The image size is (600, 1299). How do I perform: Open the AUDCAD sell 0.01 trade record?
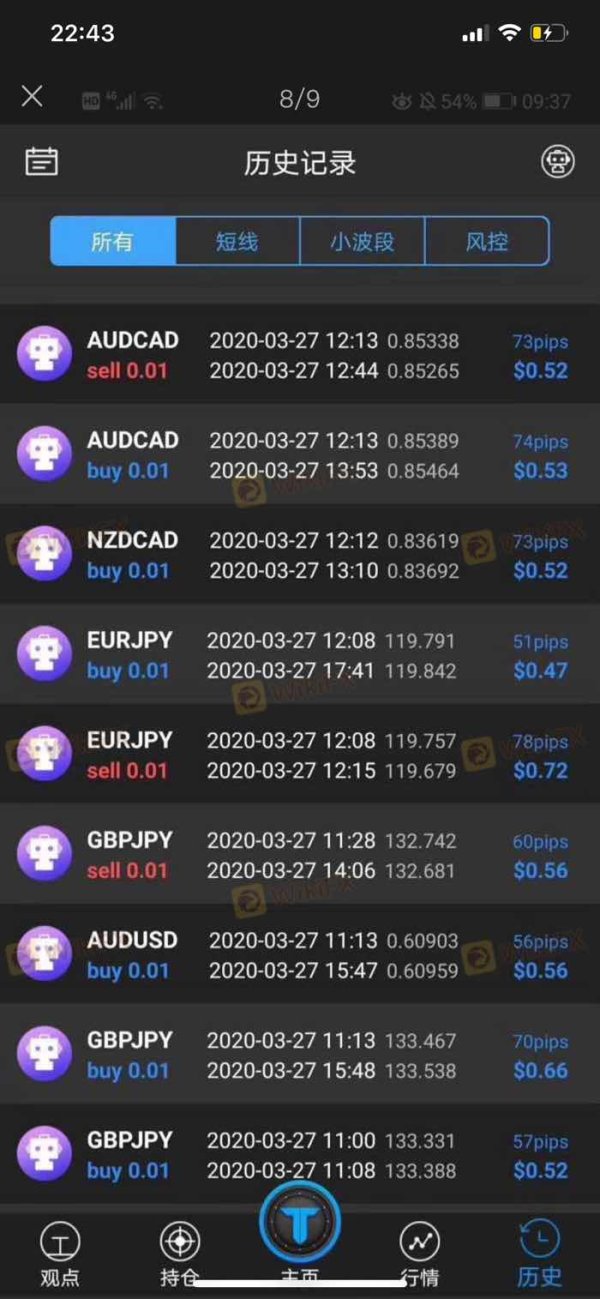300,355
